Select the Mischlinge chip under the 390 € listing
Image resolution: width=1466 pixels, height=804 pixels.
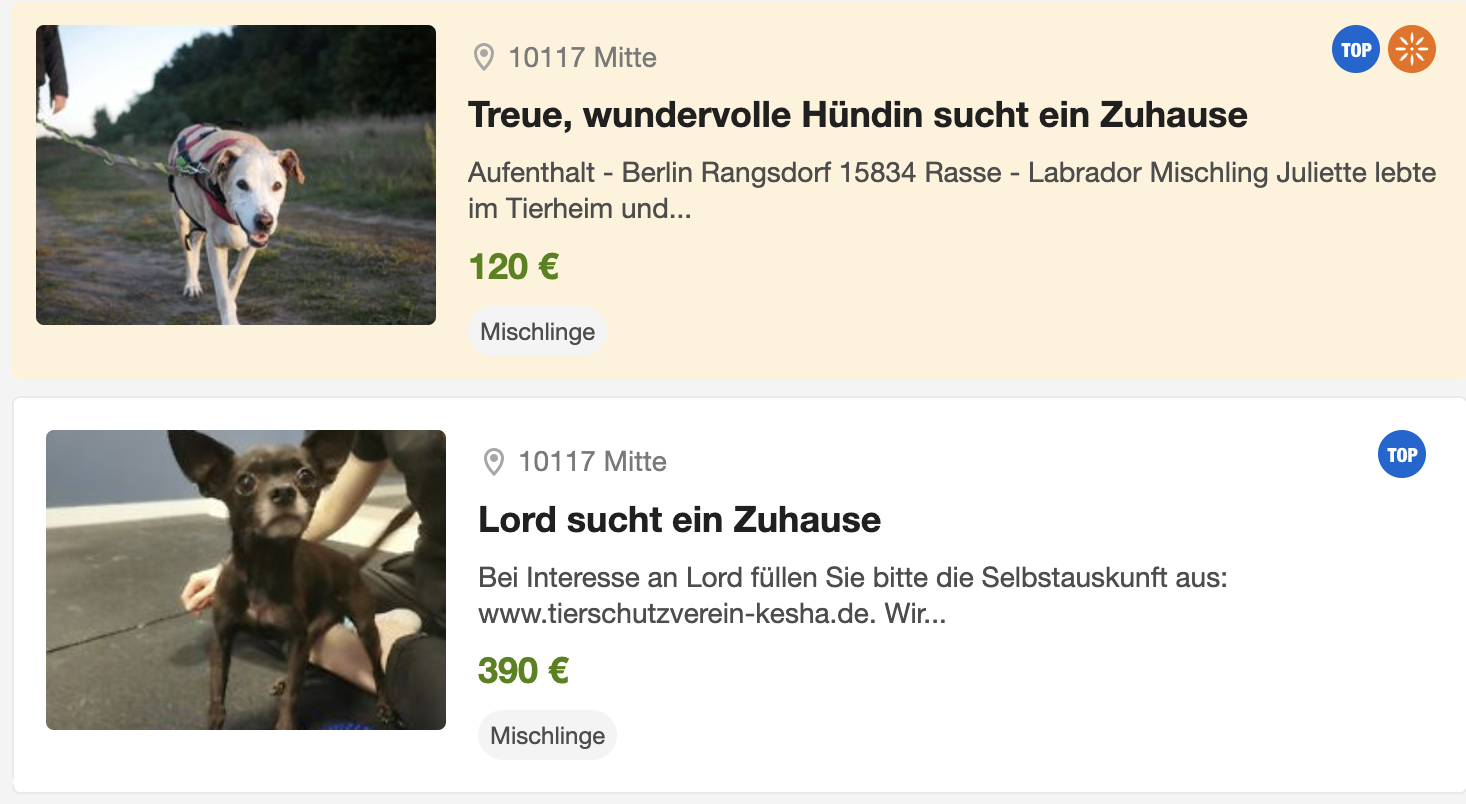coord(547,736)
